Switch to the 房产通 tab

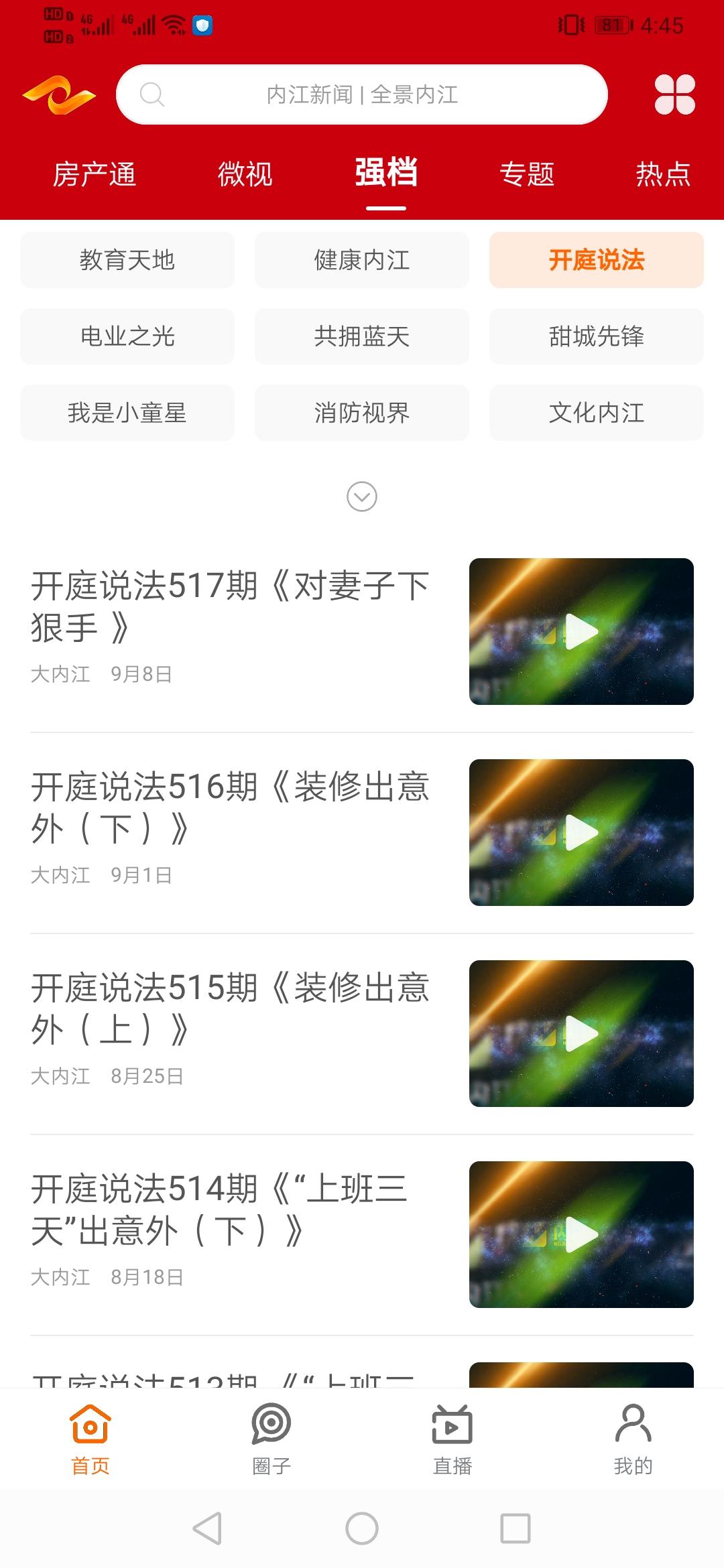click(95, 174)
